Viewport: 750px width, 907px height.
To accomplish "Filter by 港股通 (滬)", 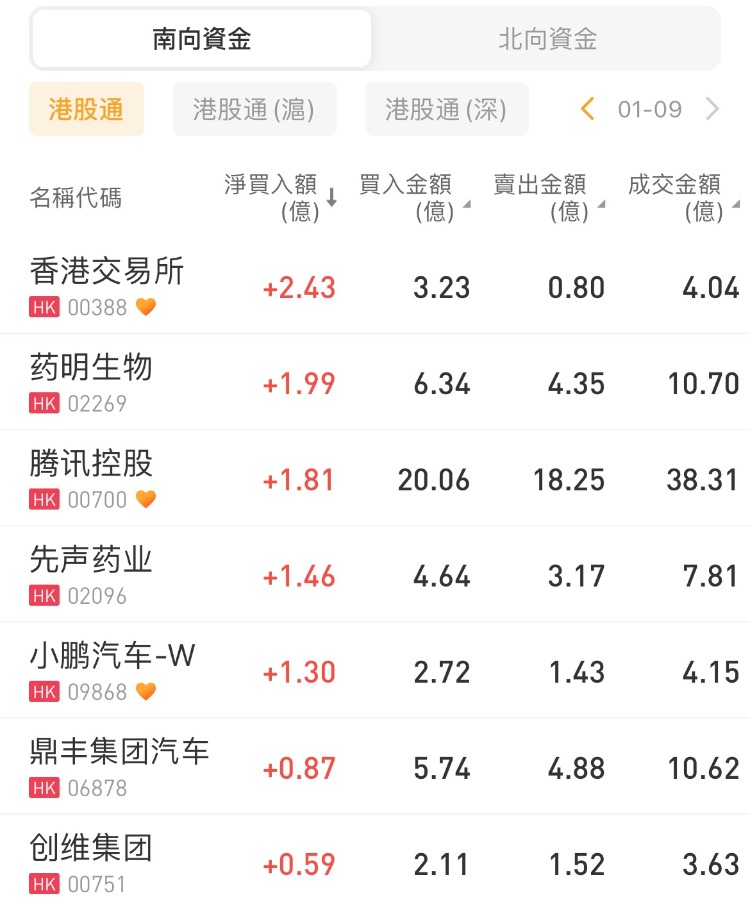I will (254, 109).
